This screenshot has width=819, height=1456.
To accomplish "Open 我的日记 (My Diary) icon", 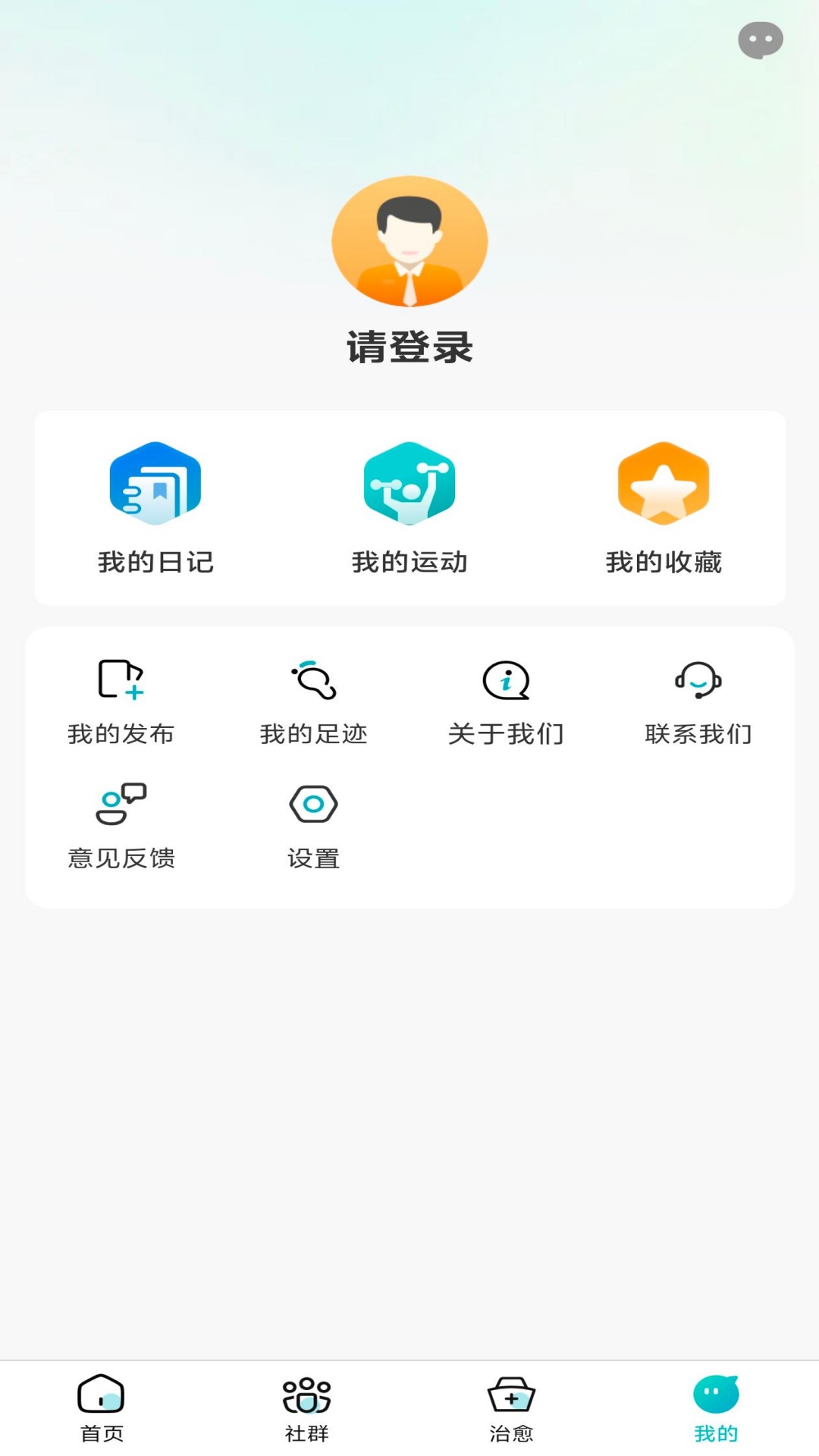I will [155, 485].
